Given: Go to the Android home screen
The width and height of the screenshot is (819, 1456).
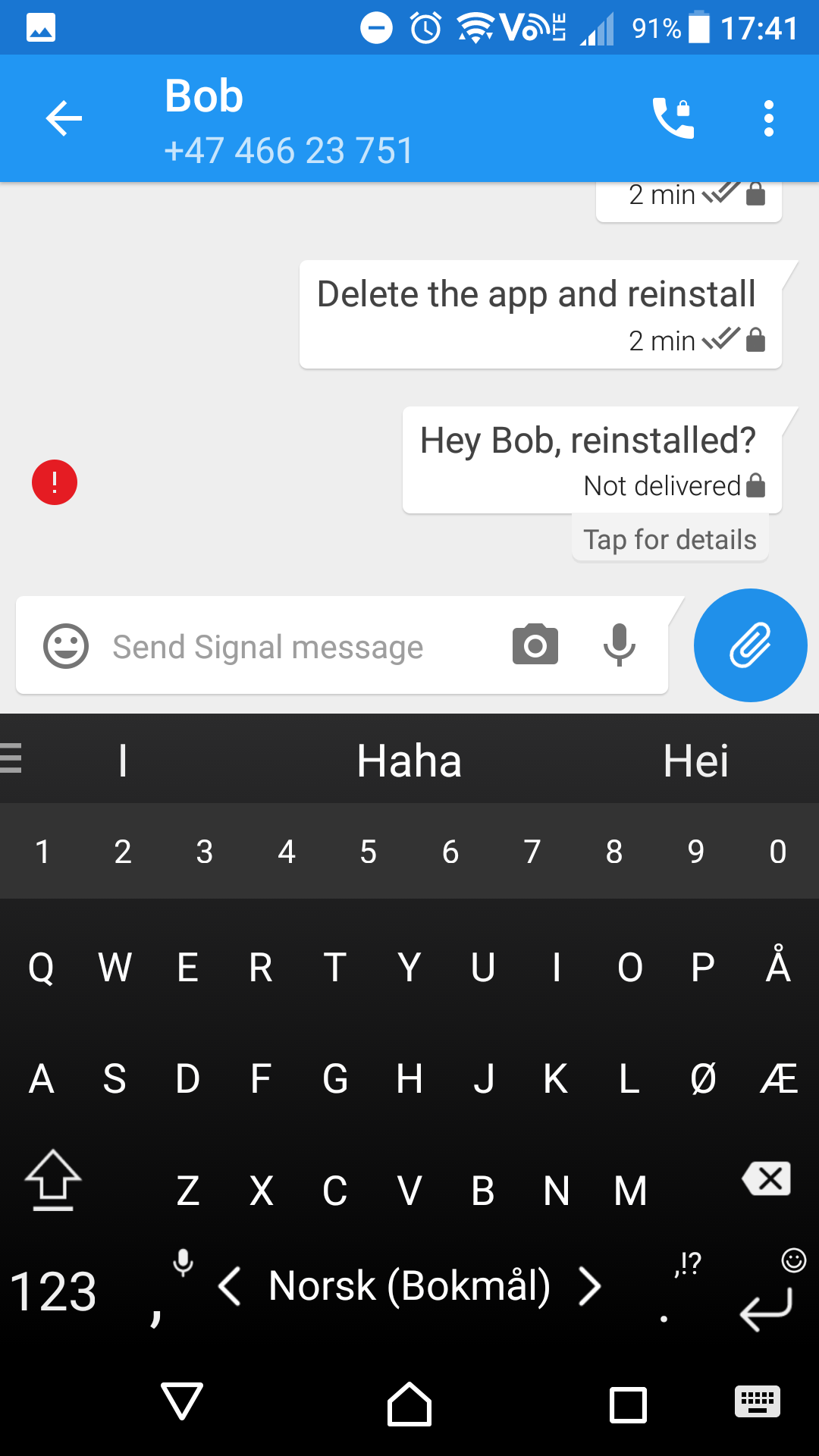Looking at the screenshot, I should [x=409, y=1404].
